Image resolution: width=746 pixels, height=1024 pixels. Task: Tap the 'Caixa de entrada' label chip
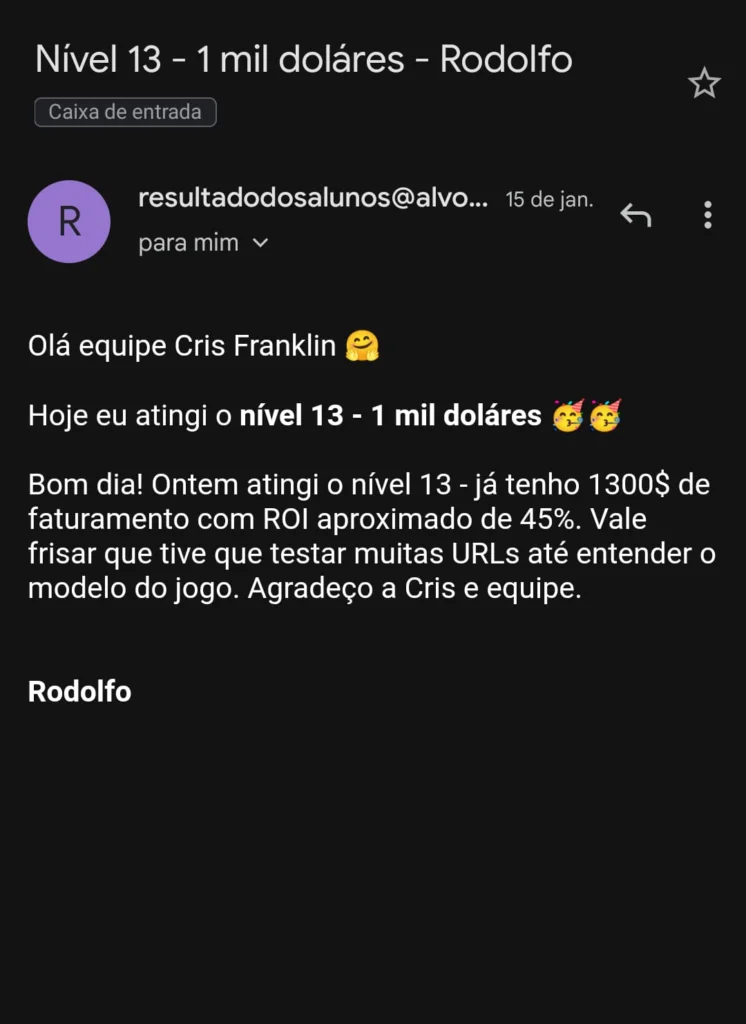pos(125,112)
